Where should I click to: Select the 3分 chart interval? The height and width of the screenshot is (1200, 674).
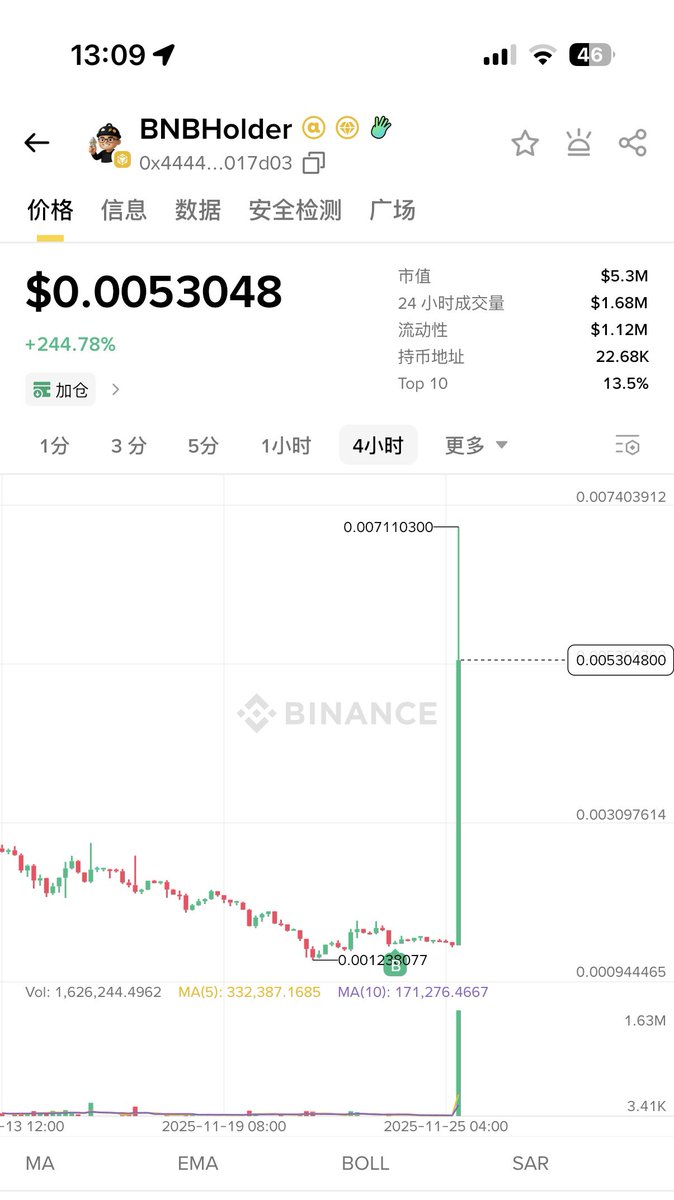click(x=128, y=446)
